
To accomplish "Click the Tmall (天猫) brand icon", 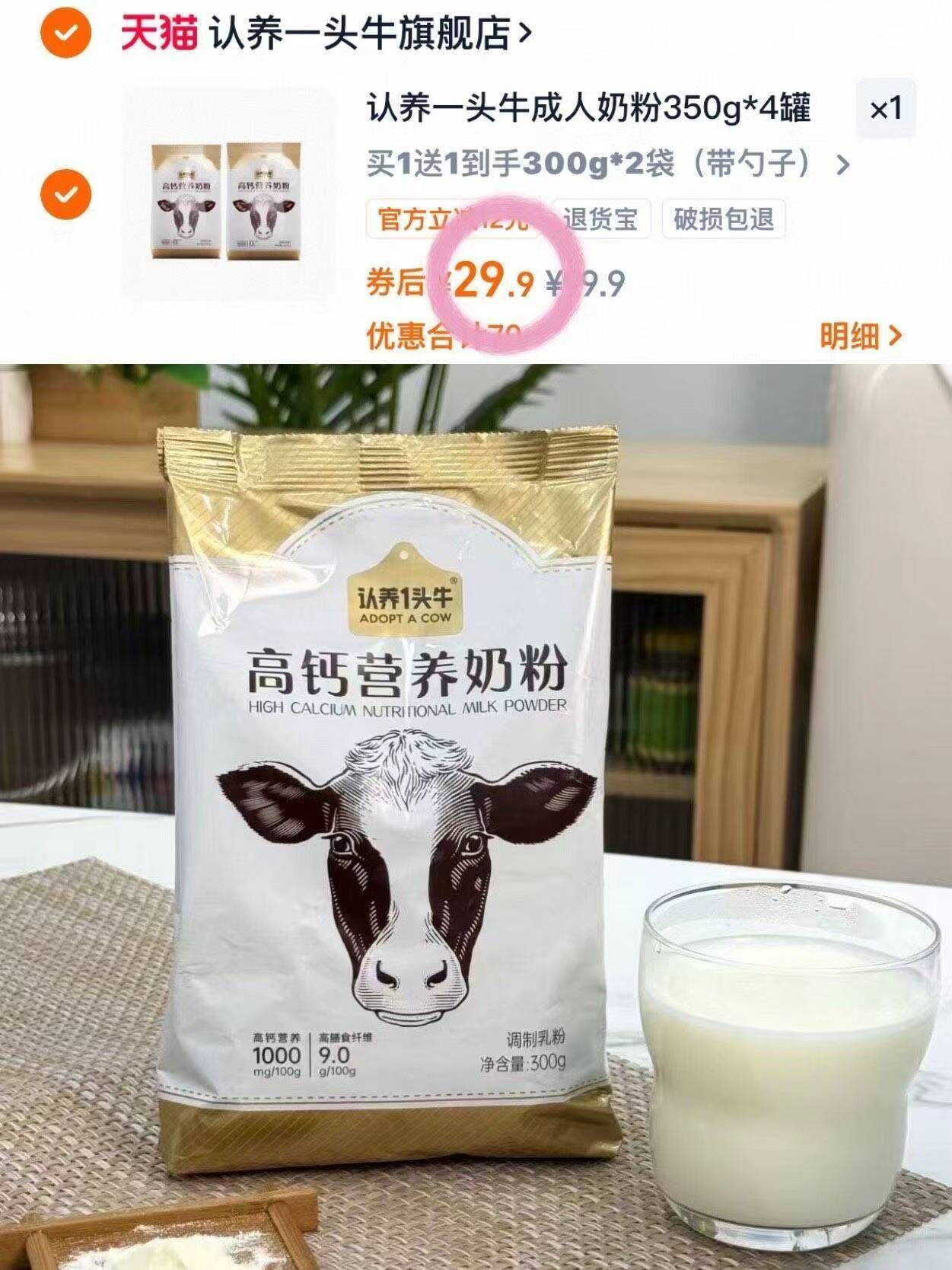I will point(157,30).
